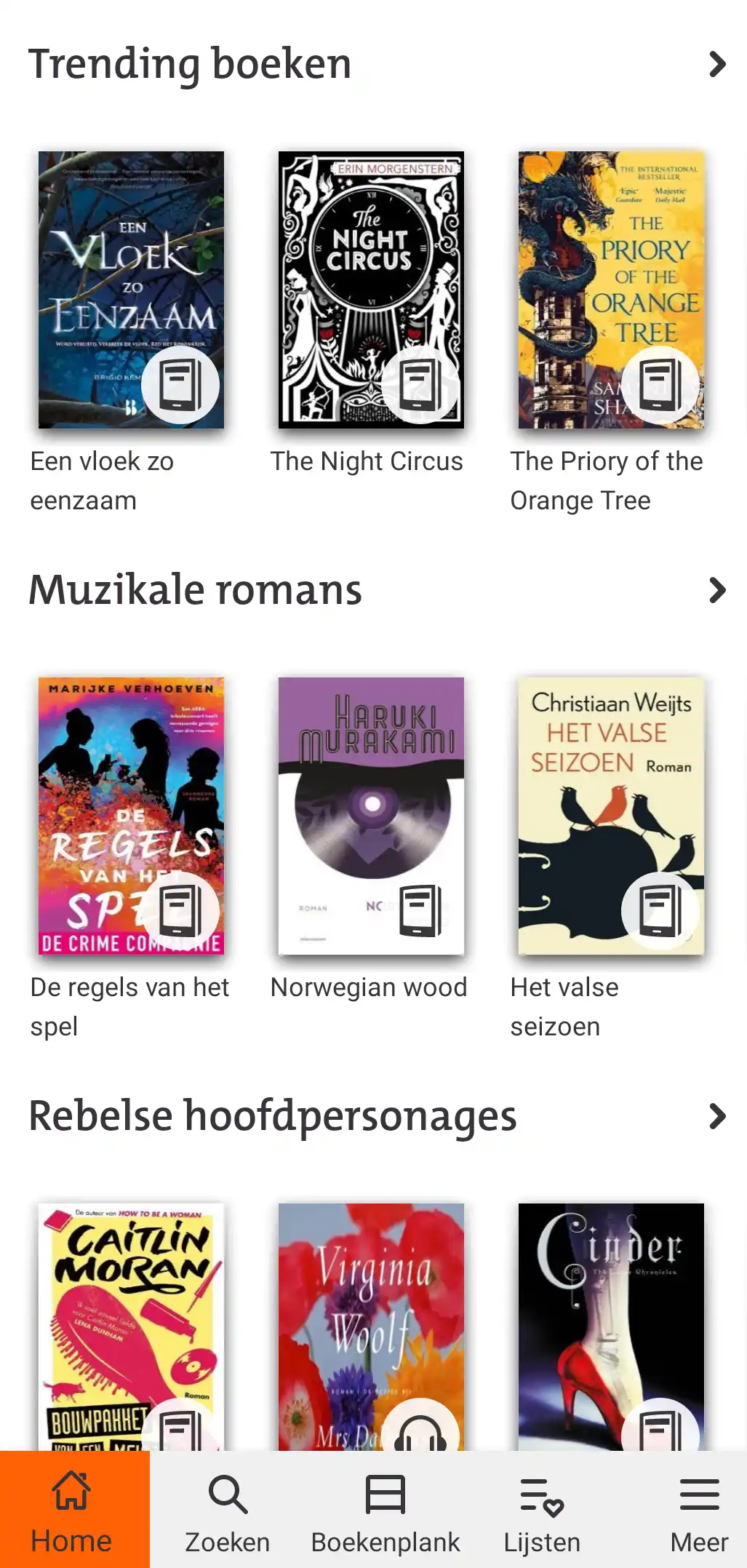Go to the Home tab

click(x=72, y=1511)
